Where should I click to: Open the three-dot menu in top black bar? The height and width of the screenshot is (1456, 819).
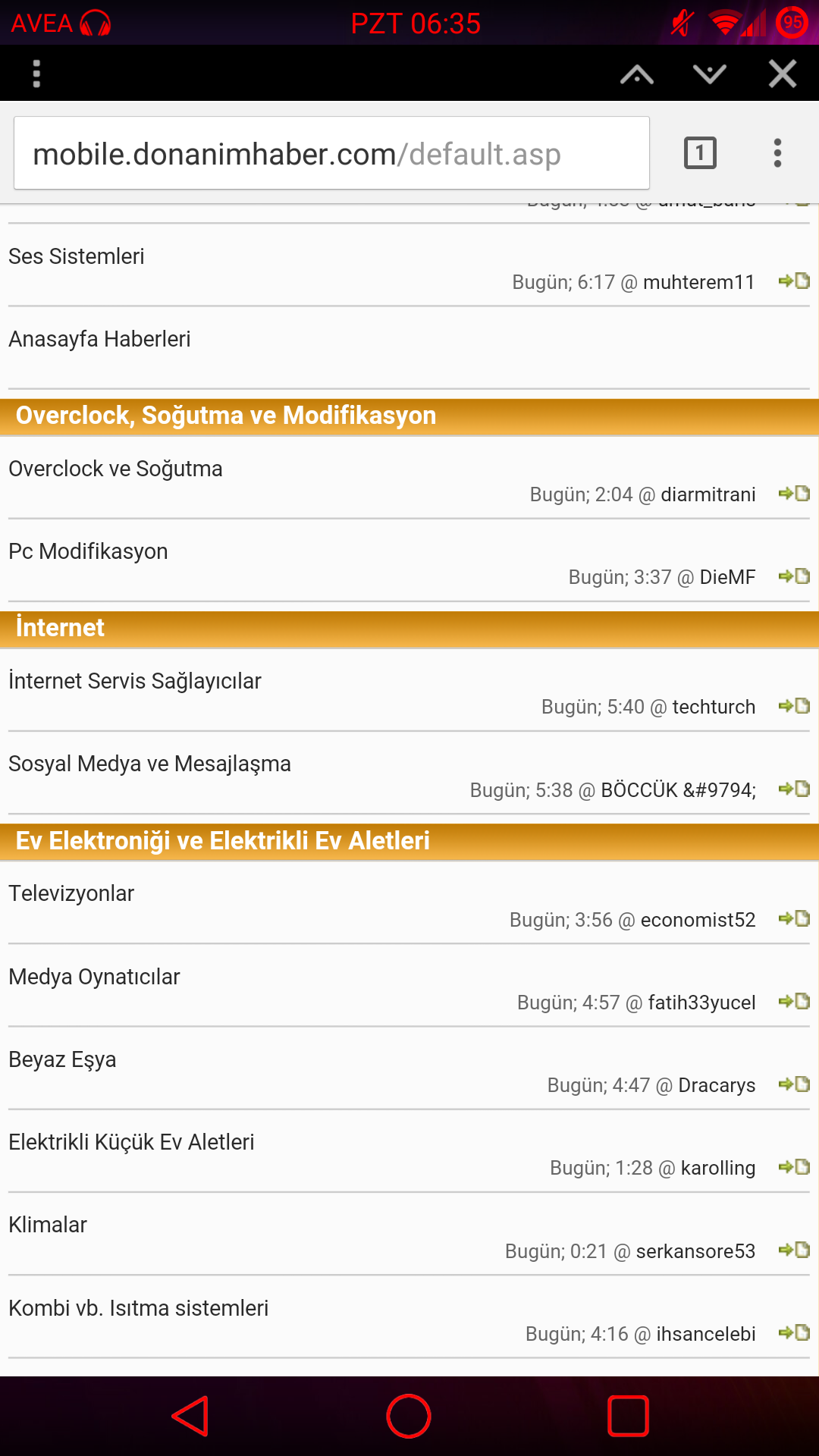pos(36,74)
